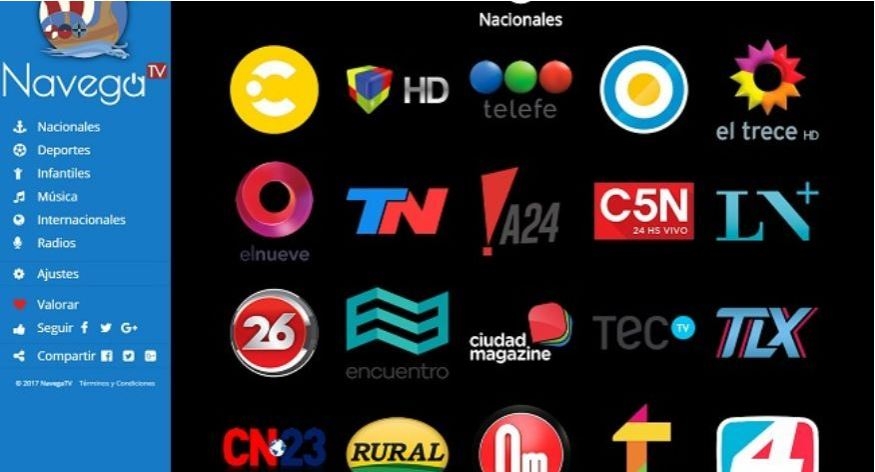Follow NavegaTV on Twitter

point(106,328)
